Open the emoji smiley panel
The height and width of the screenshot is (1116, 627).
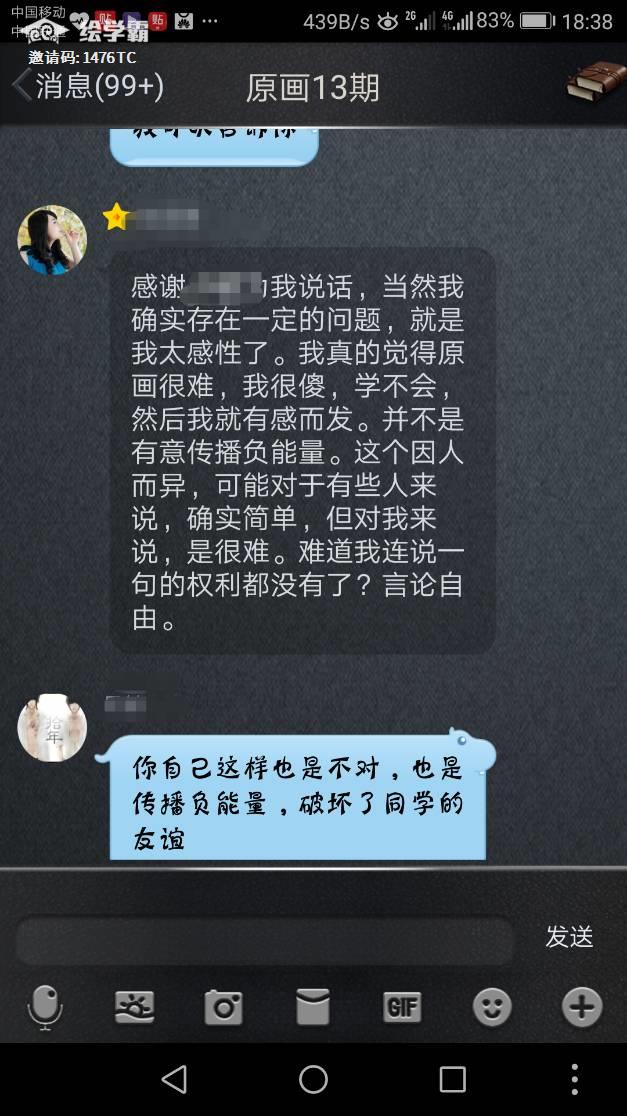(x=492, y=1006)
